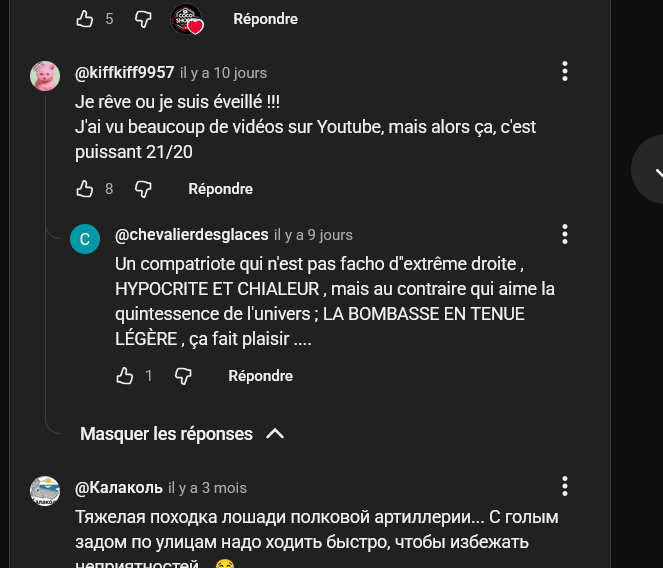Open @Калаколь's channel from username
The image size is (663, 568).
click(119, 488)
